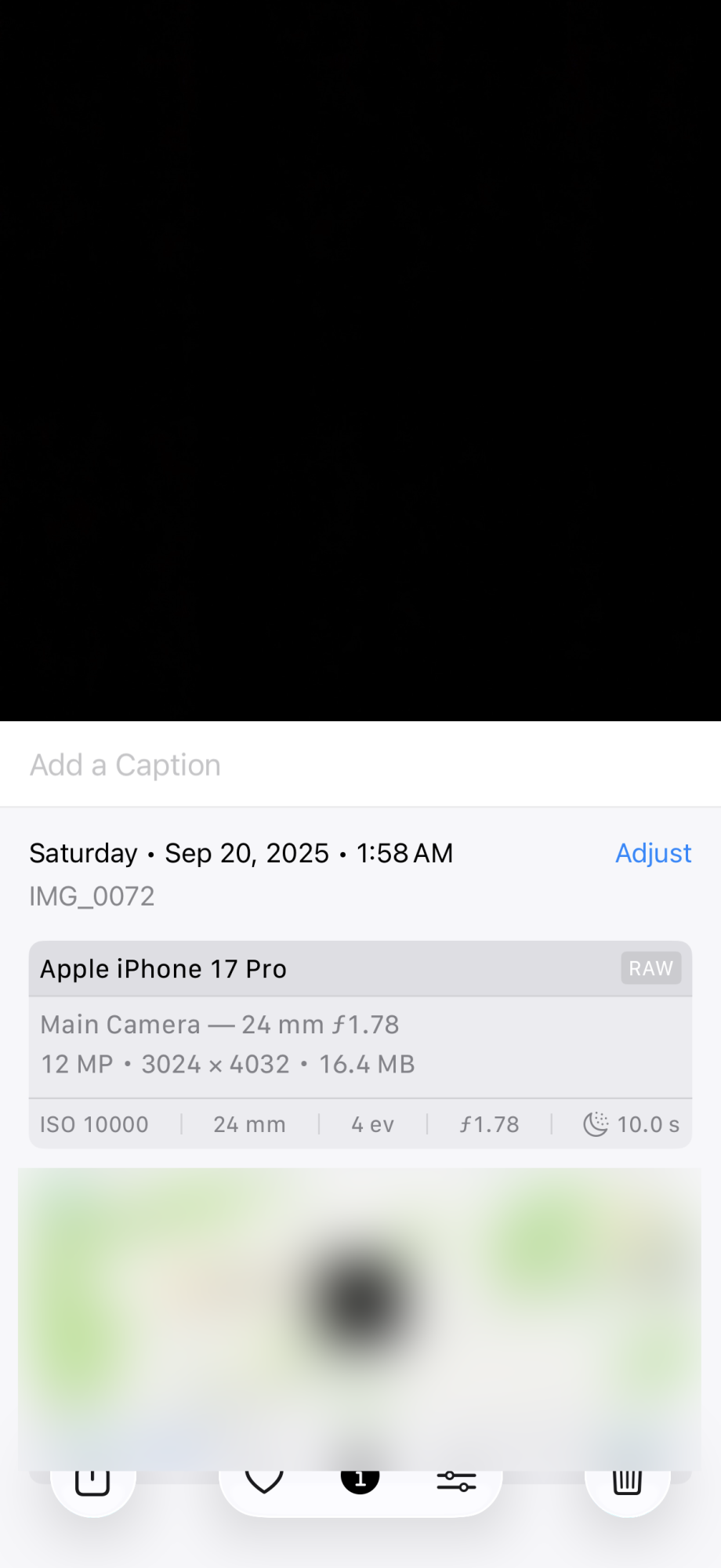Favorite the photo with the heart icon

(x=264, y=1480)
